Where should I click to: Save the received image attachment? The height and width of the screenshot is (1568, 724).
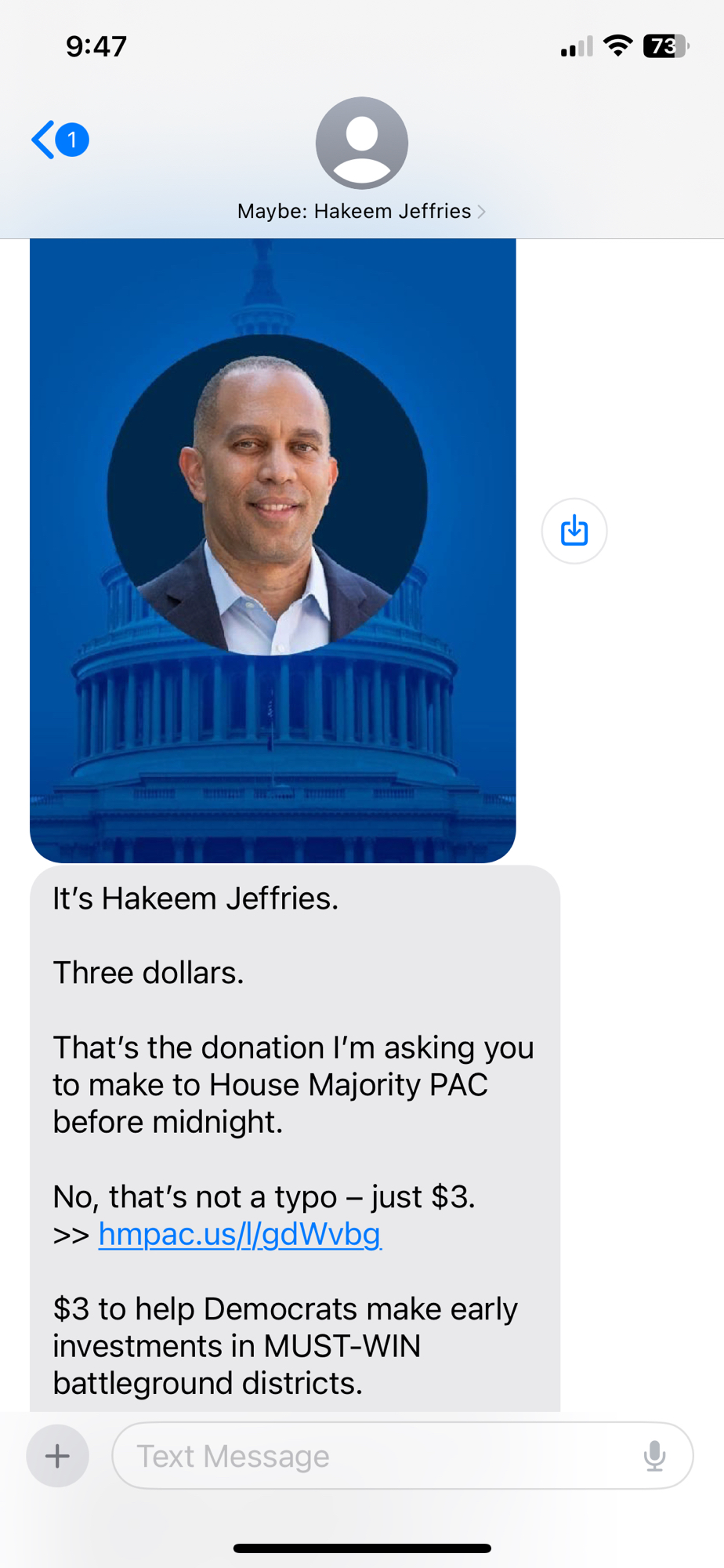(x=574, y=531)
